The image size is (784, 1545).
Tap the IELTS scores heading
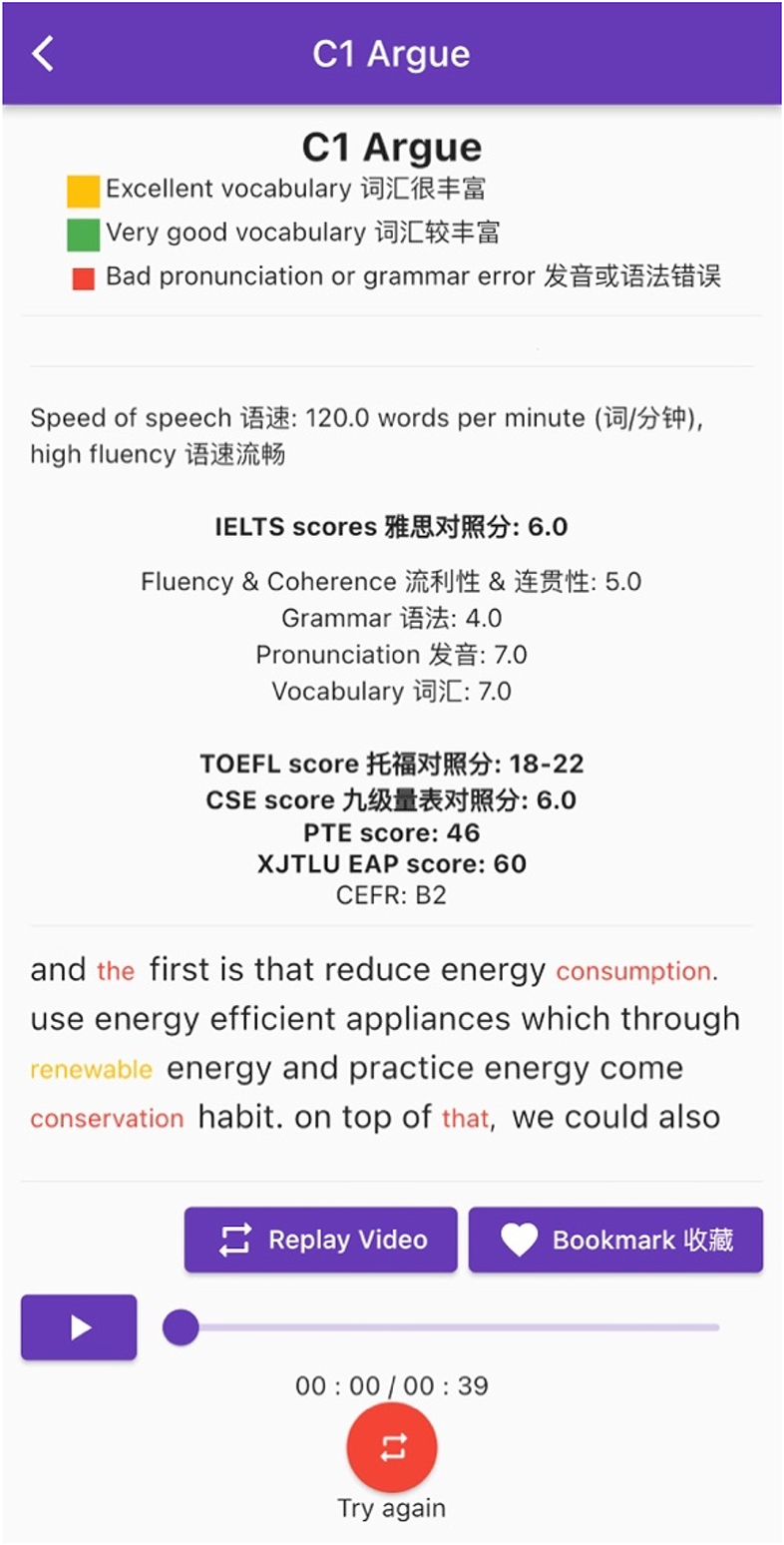coord(392,526)
